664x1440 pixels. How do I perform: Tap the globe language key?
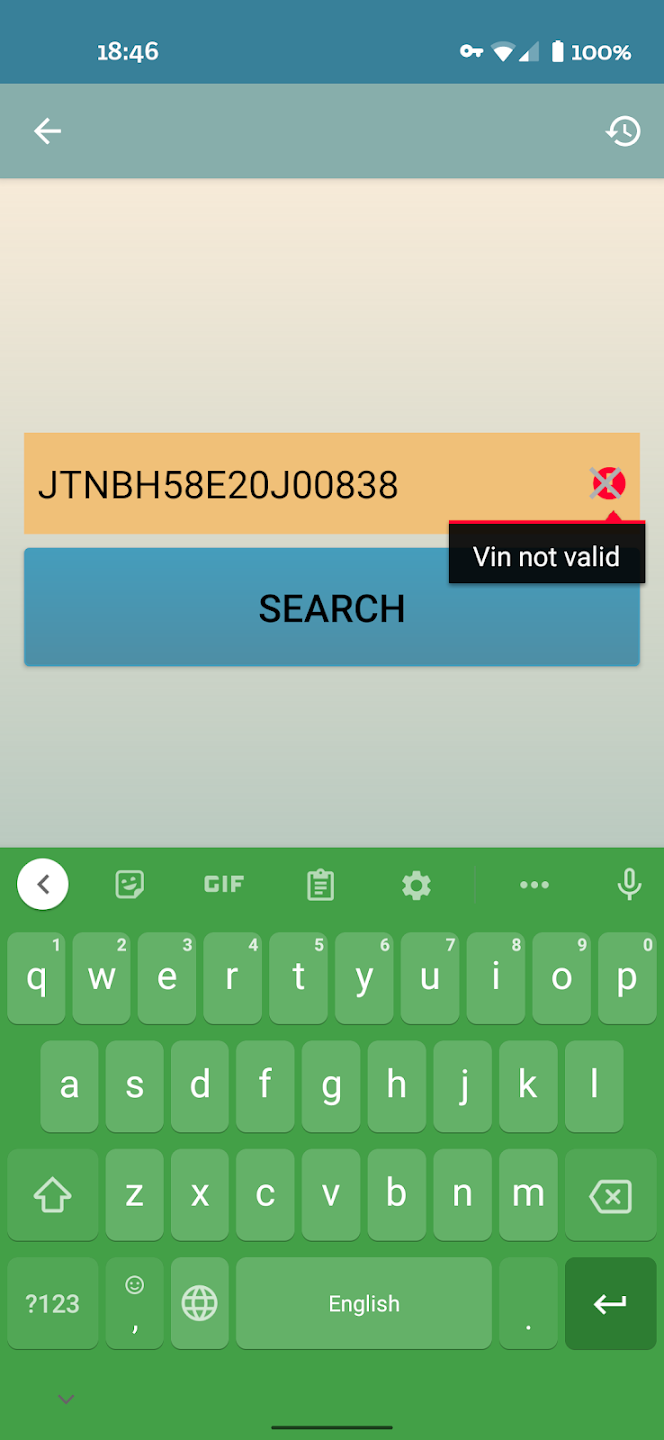coord(199,1303)
